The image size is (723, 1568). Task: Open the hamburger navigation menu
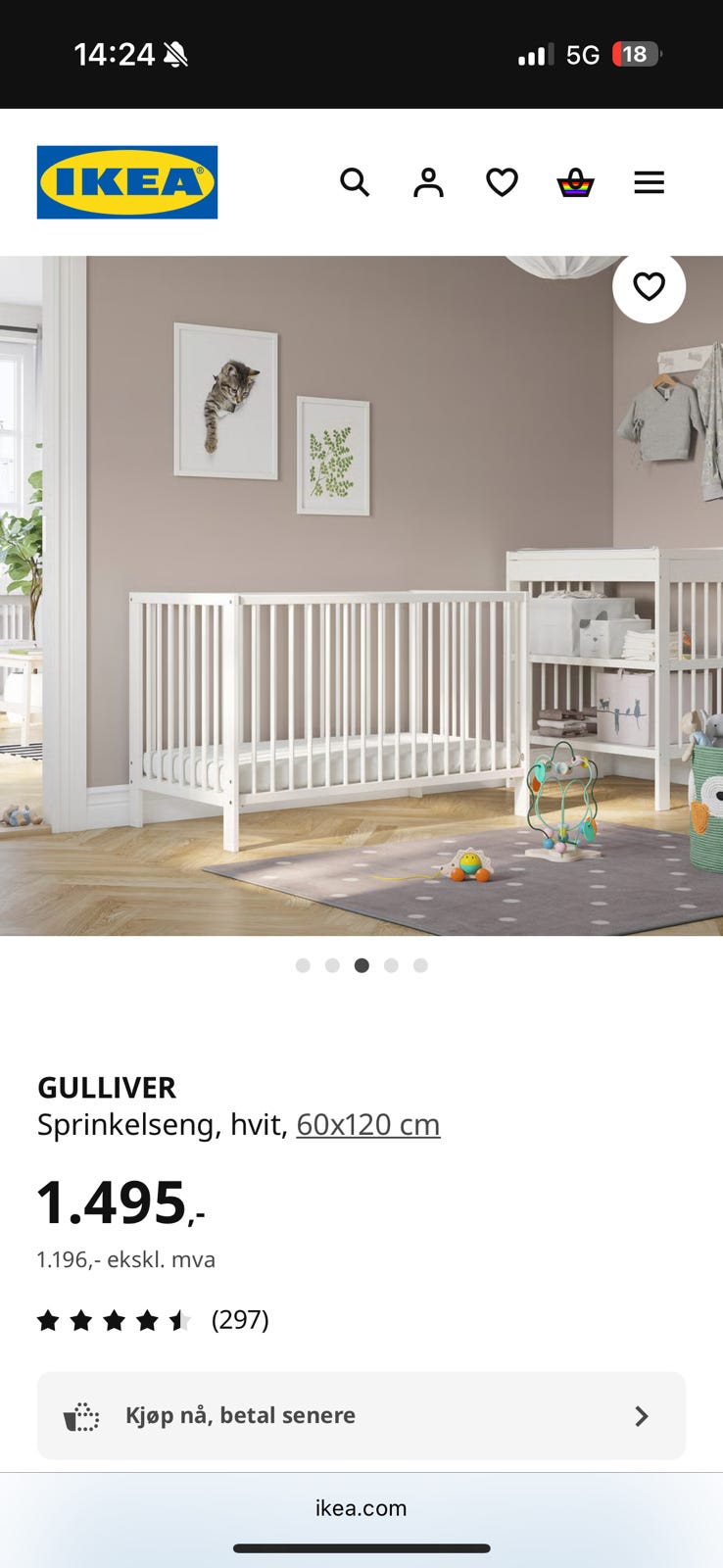click(x=649, y=182)
